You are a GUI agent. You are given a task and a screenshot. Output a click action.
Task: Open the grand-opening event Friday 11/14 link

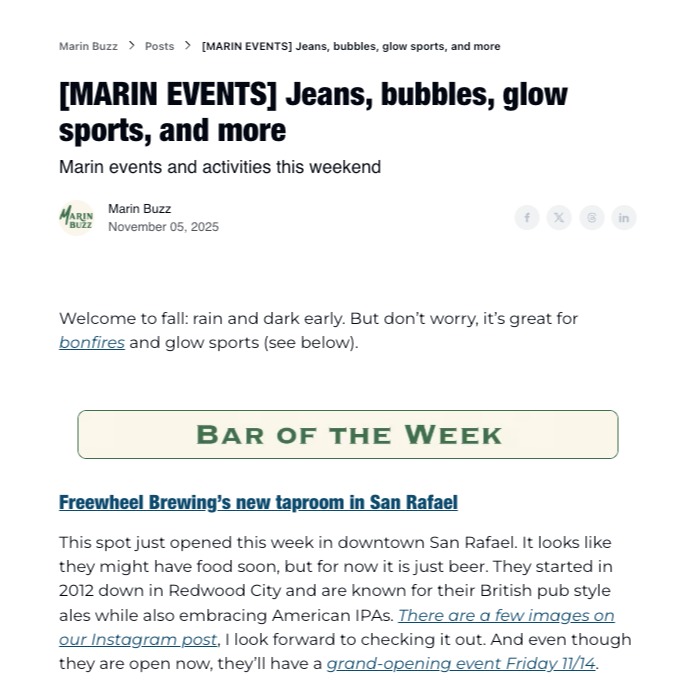pos(461,663)
